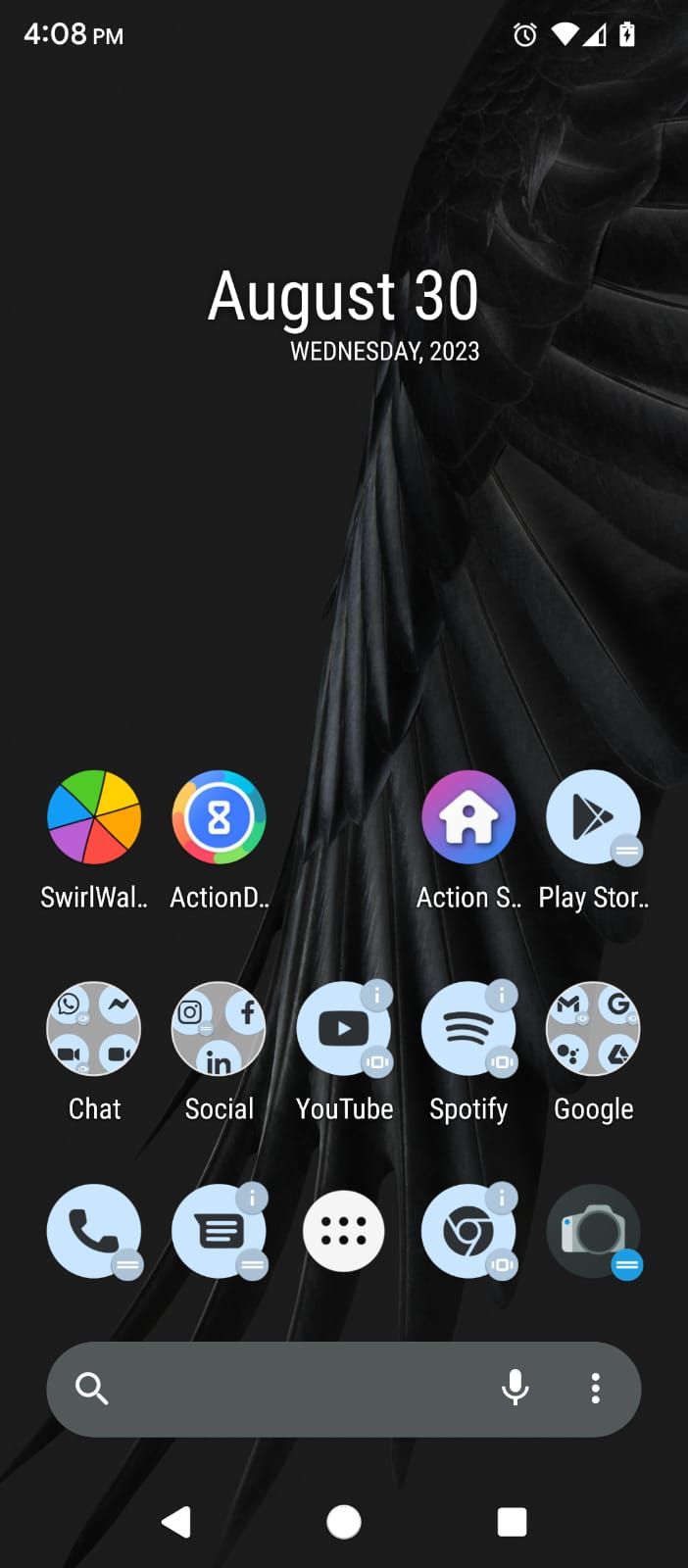Launch the ActionDash app
The image size is (688, 1568).
pos(219,817)
